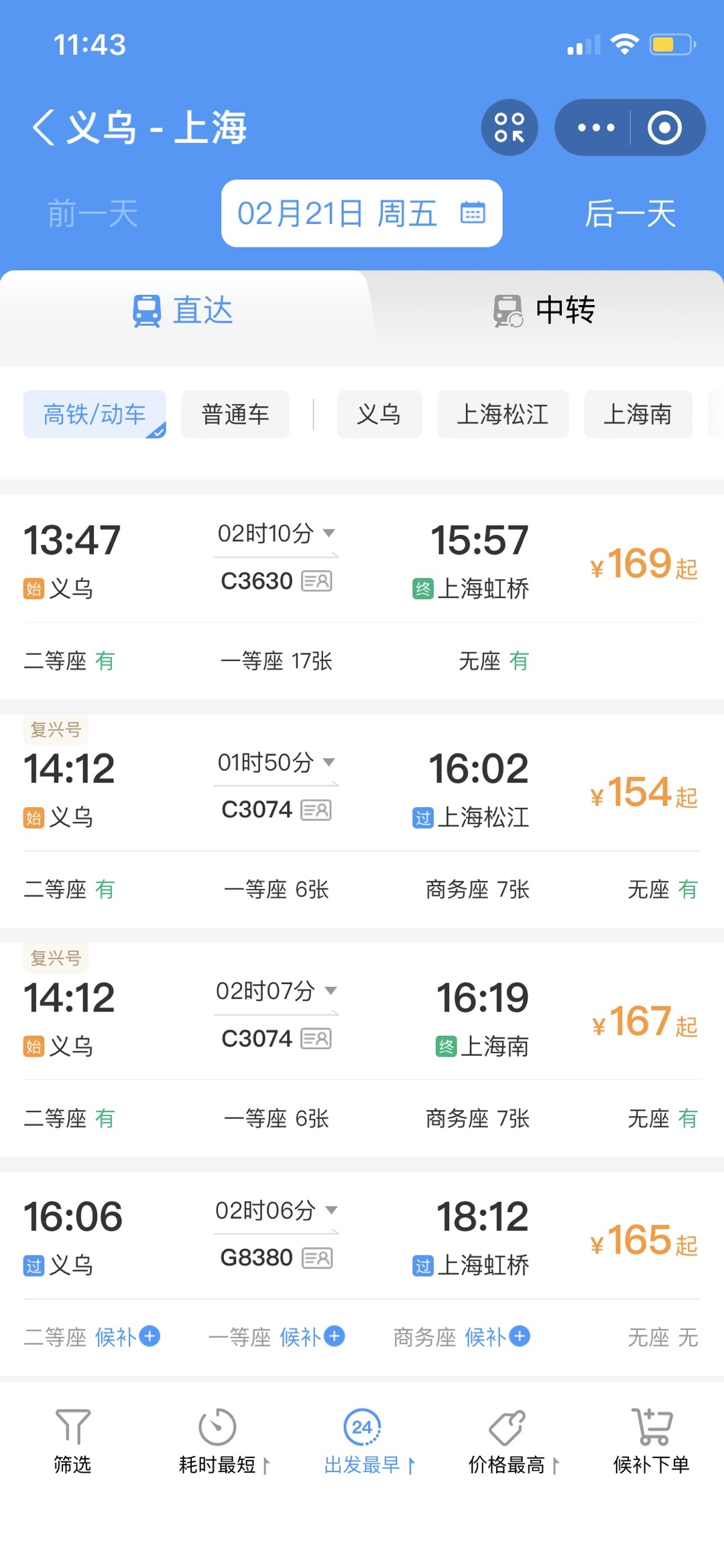This screenshot has height=1568, width=724.
Task: Open 候补下单 waitlist ordering
Action: pos(651,1441)
